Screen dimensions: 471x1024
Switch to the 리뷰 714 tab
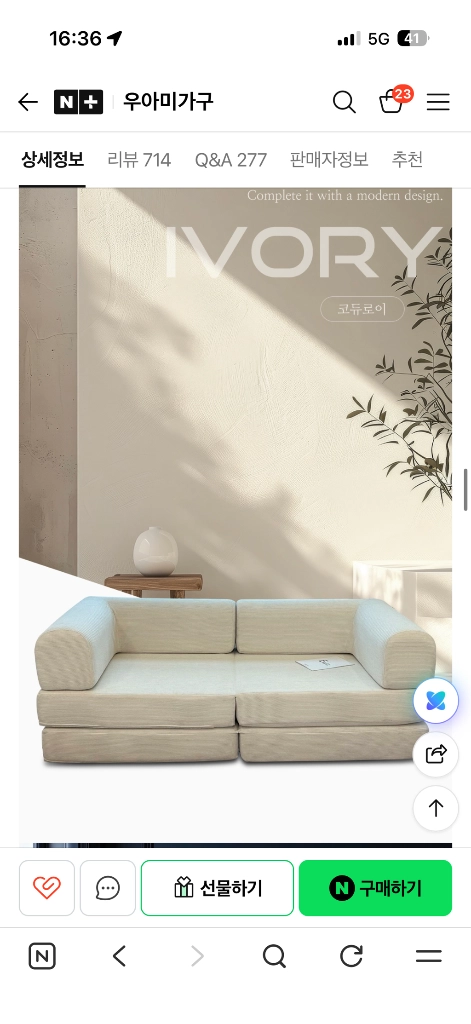[x=139, y=159]
